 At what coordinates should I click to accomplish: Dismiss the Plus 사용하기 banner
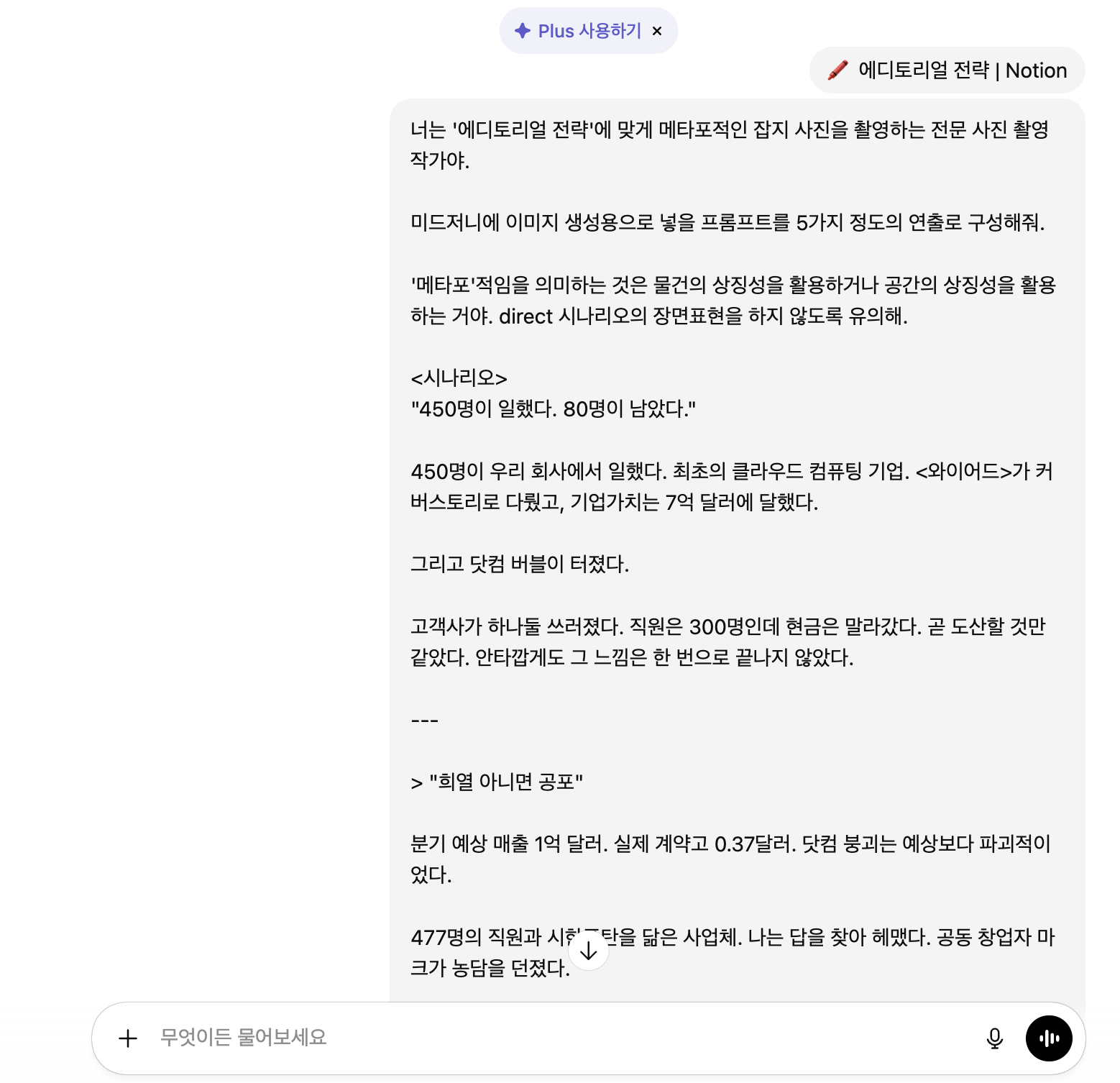(x=656, y=31)
